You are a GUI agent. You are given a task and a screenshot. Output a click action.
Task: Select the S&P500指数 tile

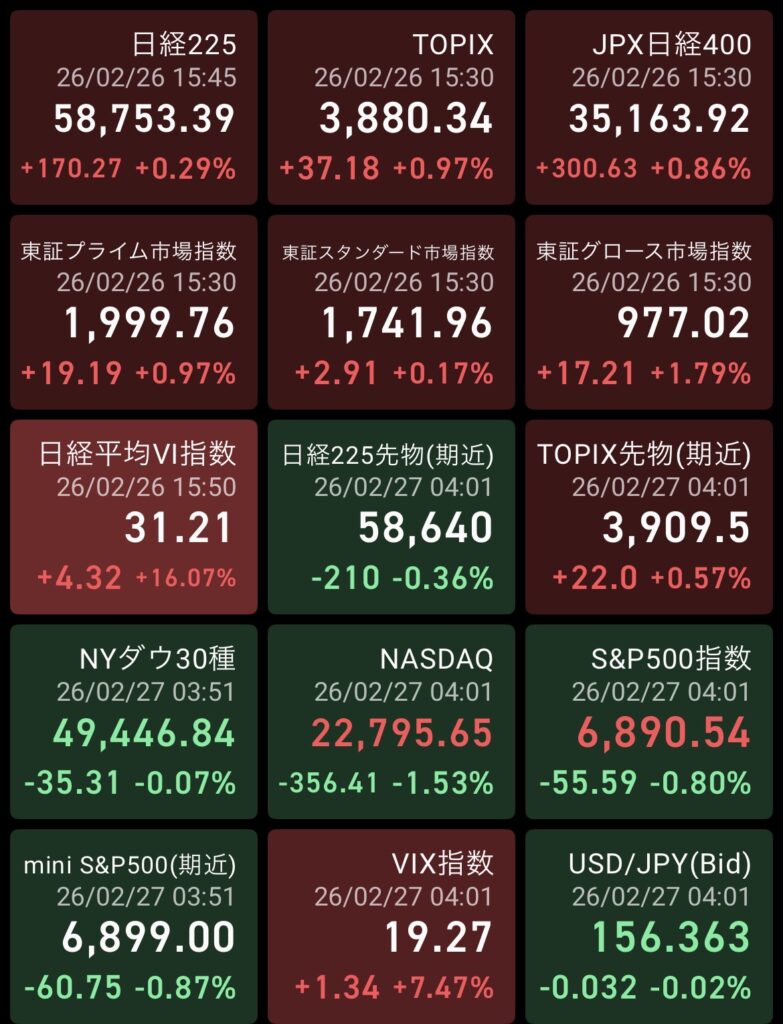pyautogui.click(x=648, y=721)
